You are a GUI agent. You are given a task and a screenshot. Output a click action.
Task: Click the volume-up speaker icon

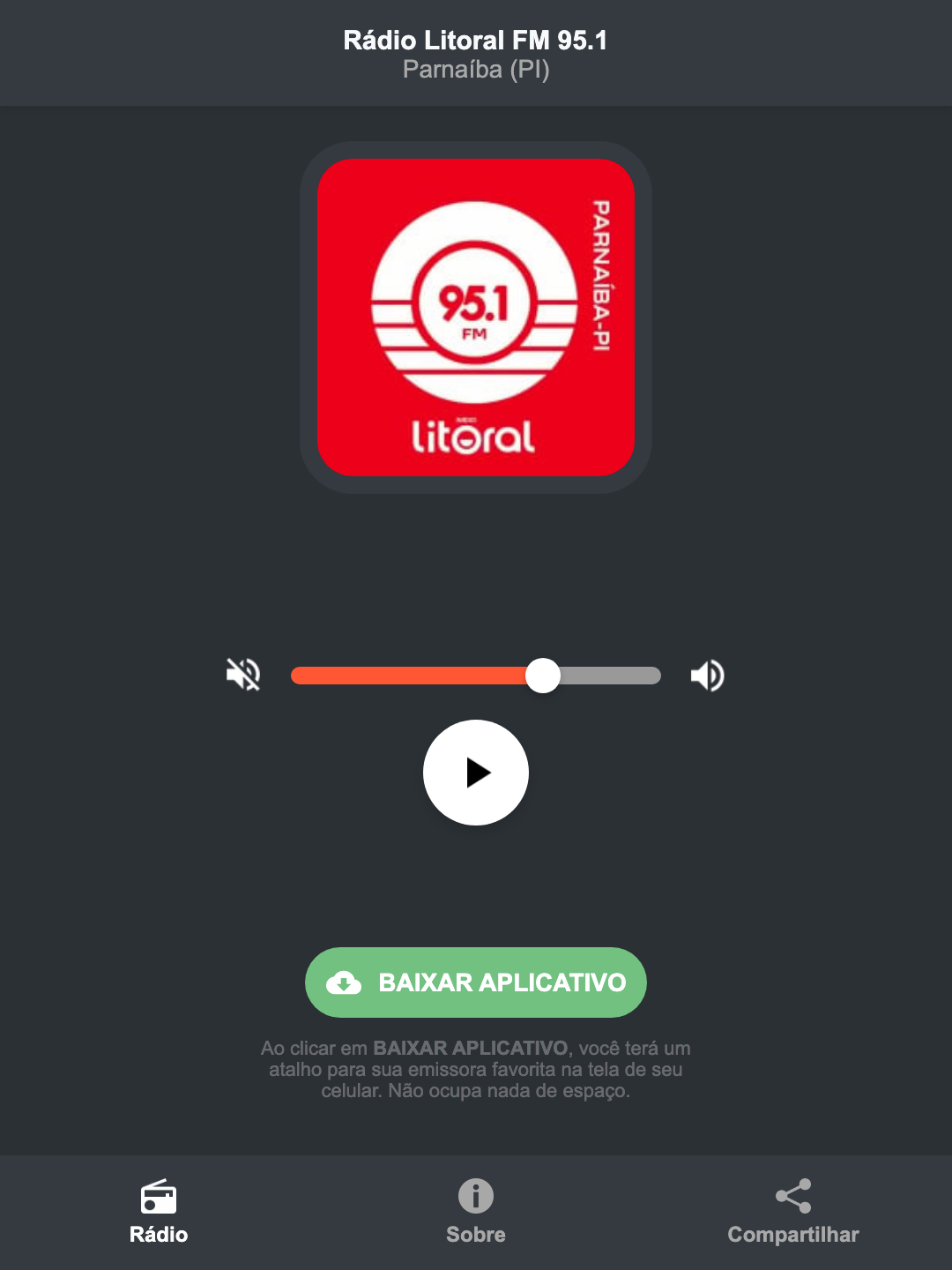tap(708, 675)
